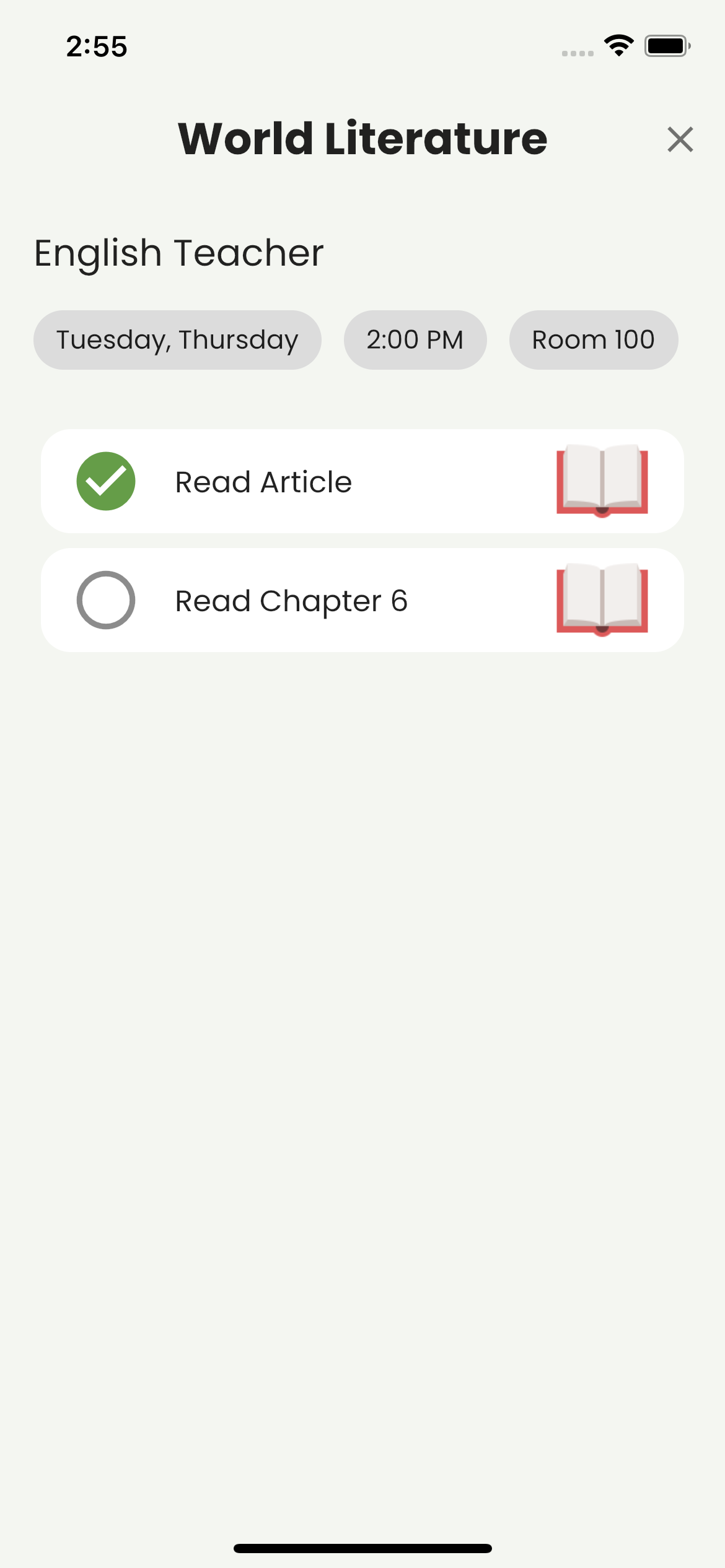Screen dimensions: 725x1568
Task: Tap the open book emoji on the first assignment
Action: (x=600, y=481)
